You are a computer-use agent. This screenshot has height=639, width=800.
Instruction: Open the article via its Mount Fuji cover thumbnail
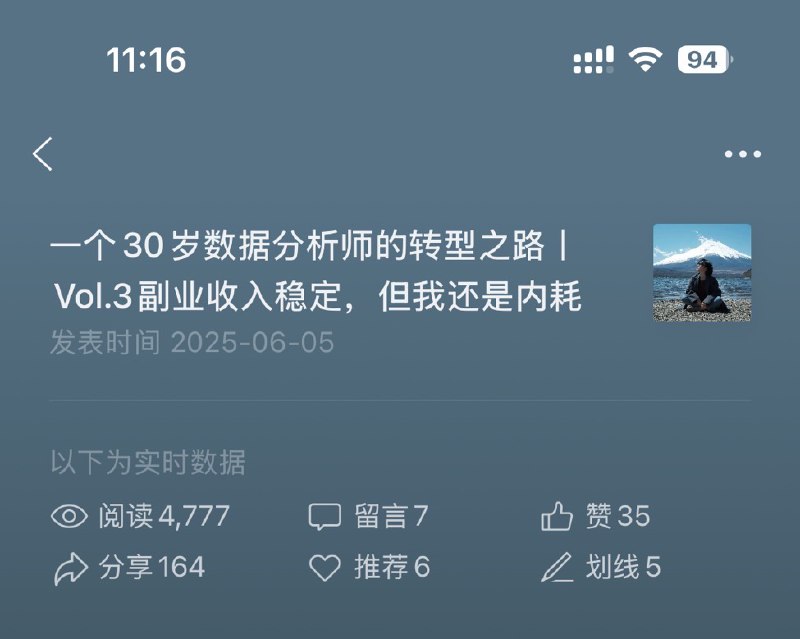[701, 272]
